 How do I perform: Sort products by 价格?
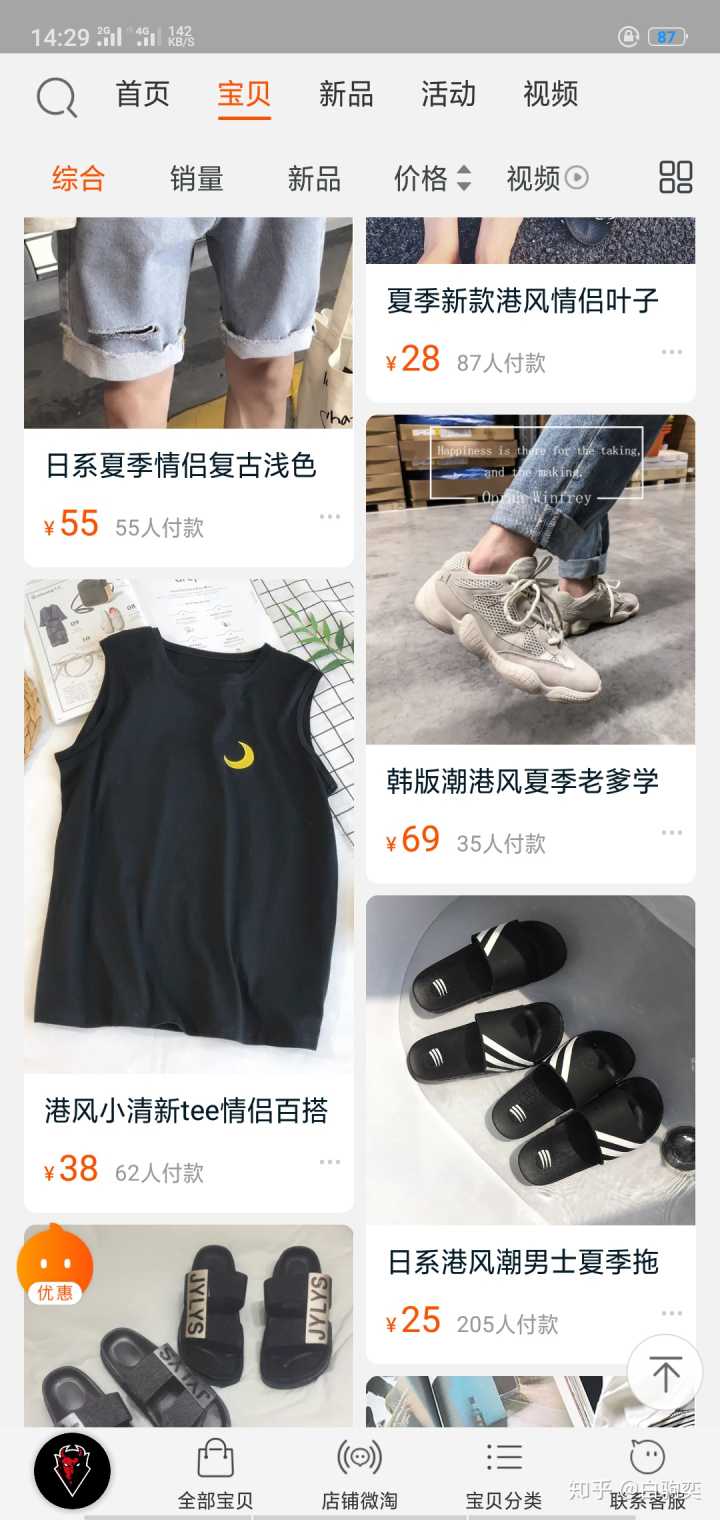(432, 179)
